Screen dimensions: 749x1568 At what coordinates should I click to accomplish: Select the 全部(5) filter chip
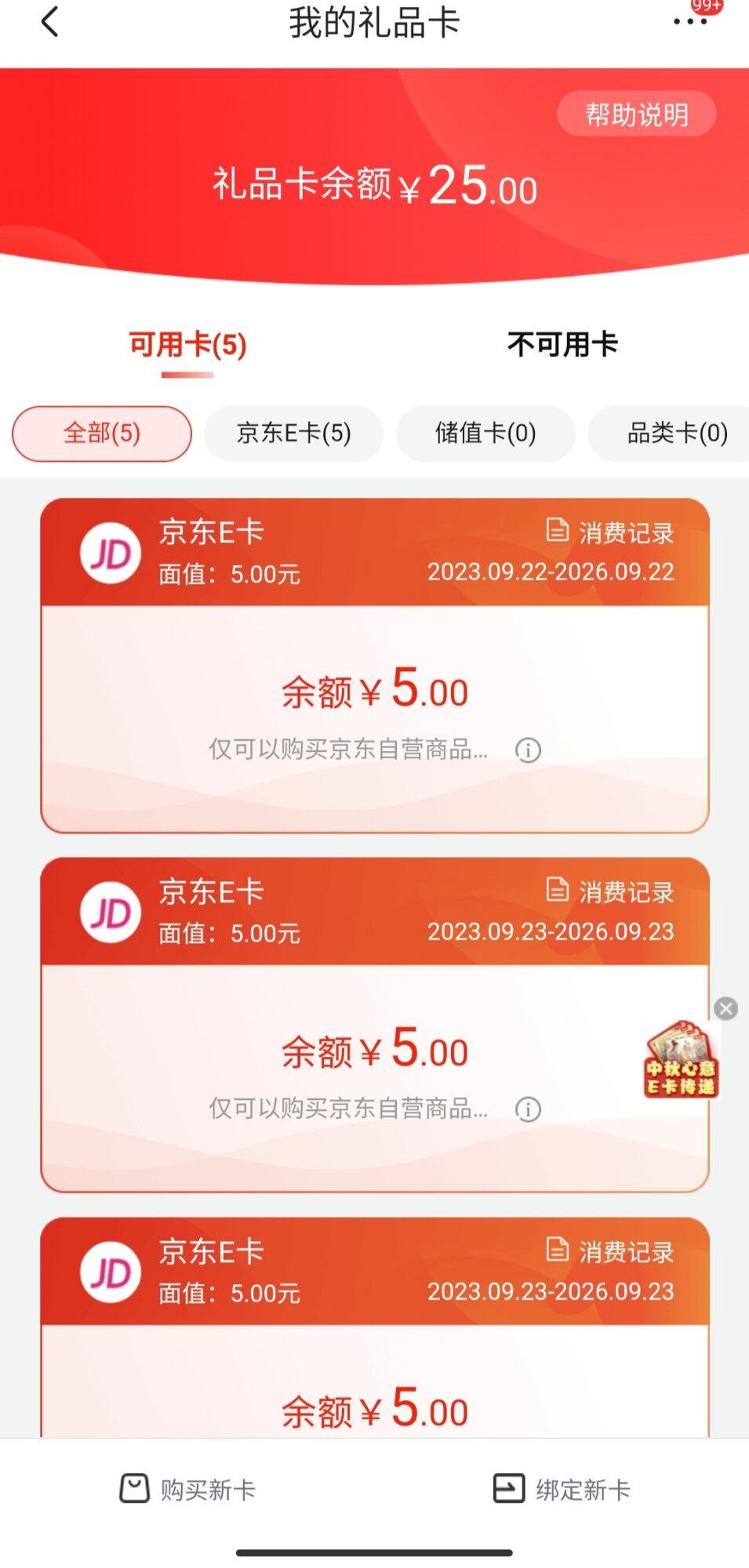click(x=102, y=434)
